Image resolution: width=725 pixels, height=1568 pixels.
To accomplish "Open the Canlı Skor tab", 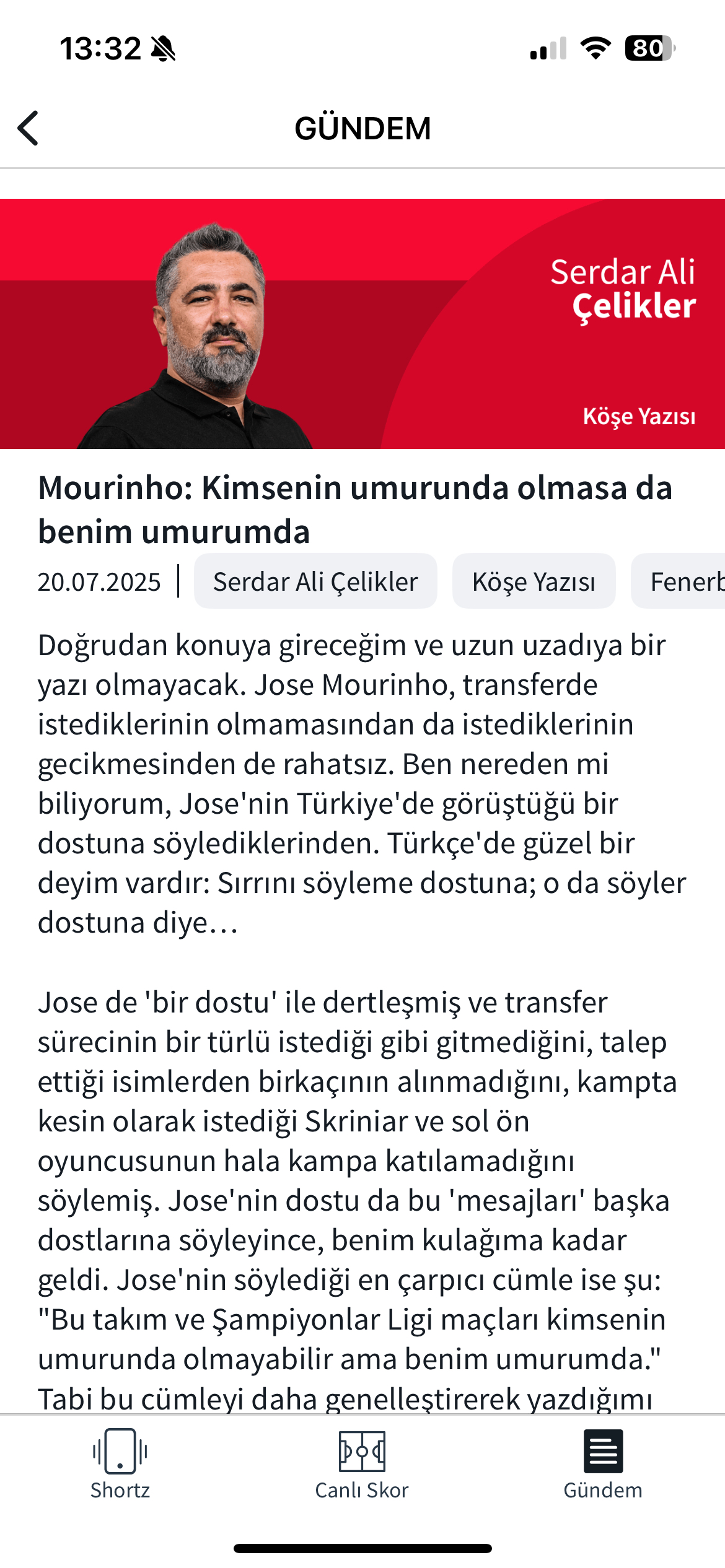I will [x=362, y=1464].
